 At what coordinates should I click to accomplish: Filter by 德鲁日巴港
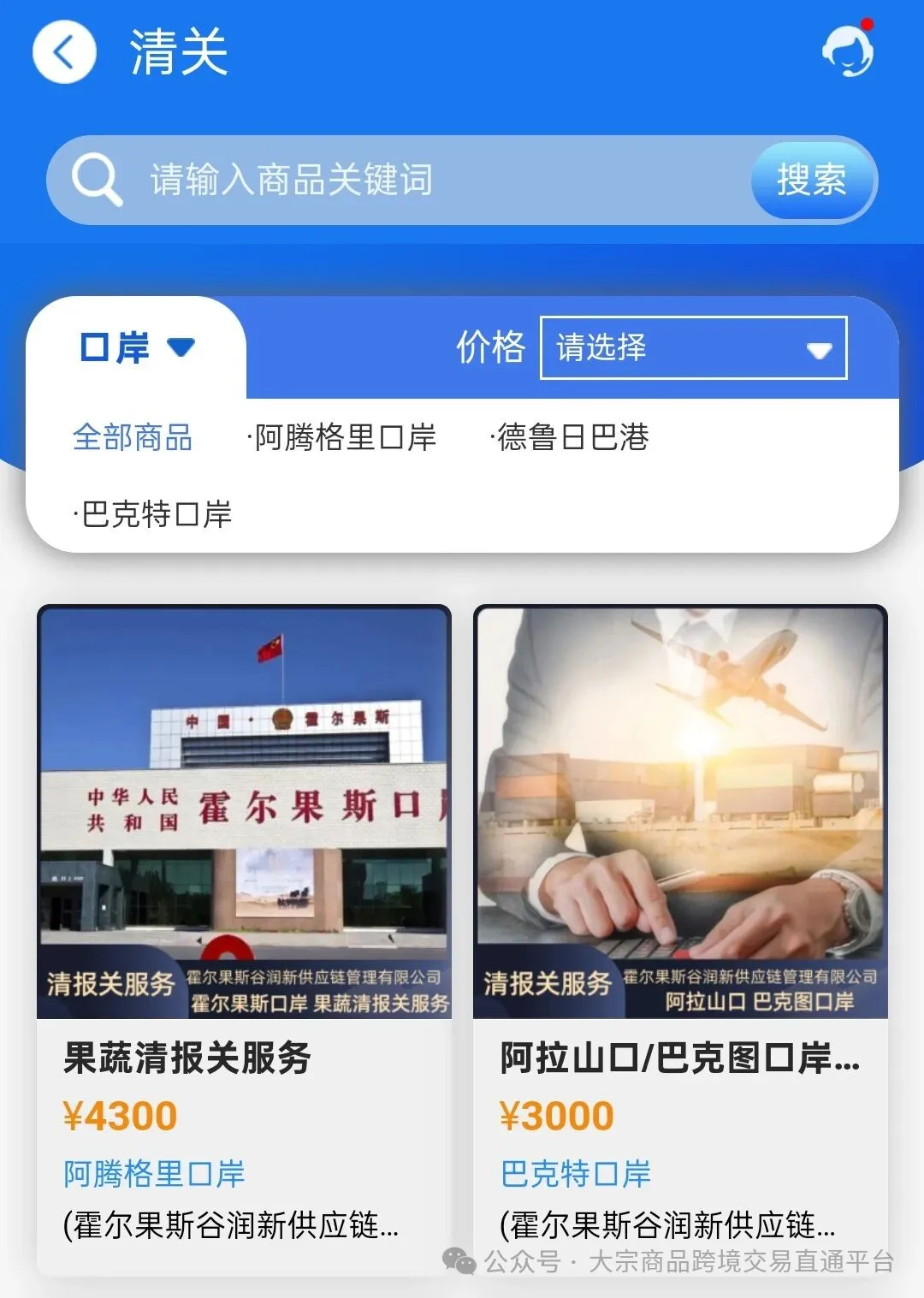[x=571, y=437]
